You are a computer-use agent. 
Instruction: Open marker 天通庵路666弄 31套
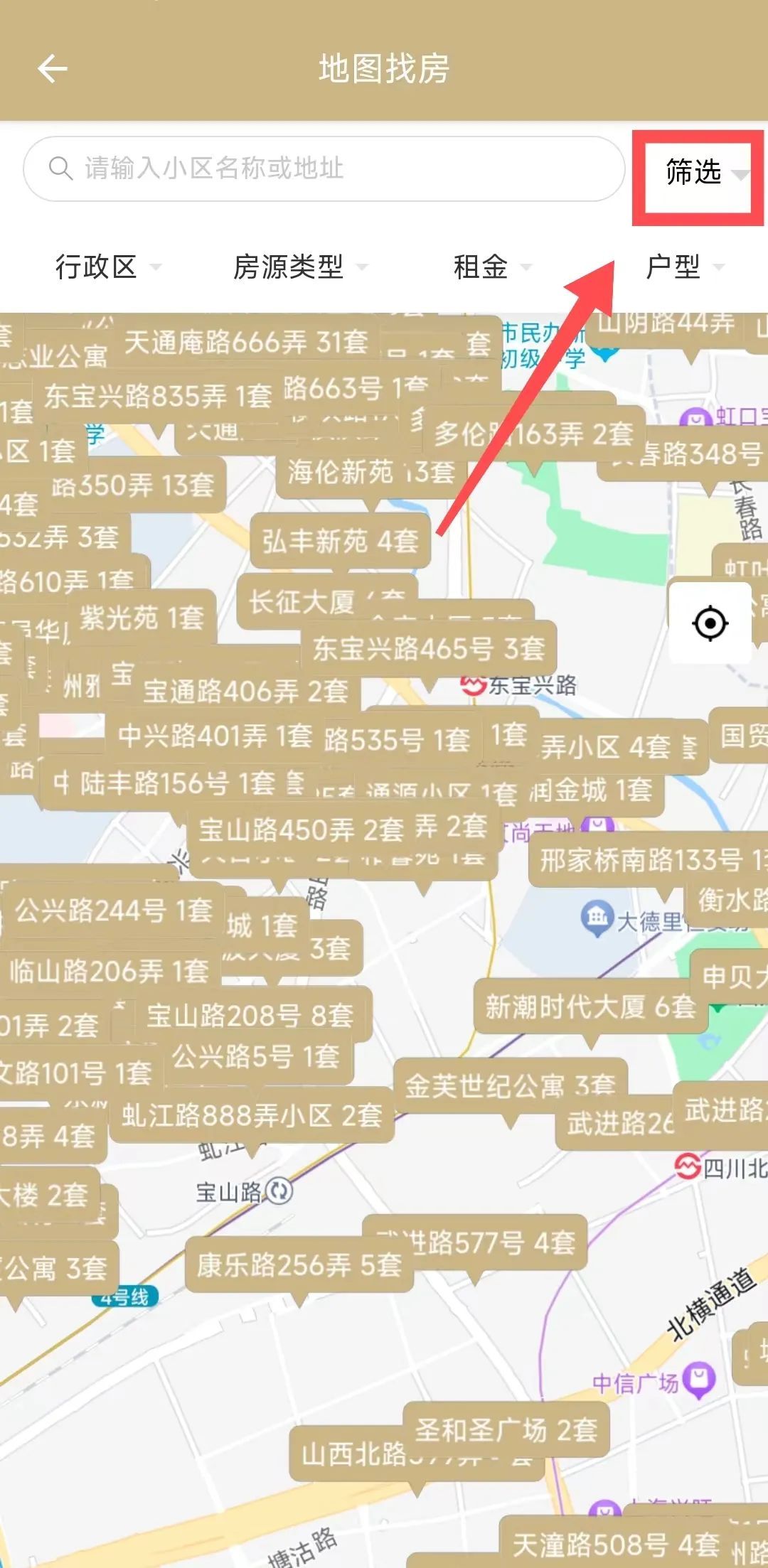pyautogui.click(x=246, y=343)
